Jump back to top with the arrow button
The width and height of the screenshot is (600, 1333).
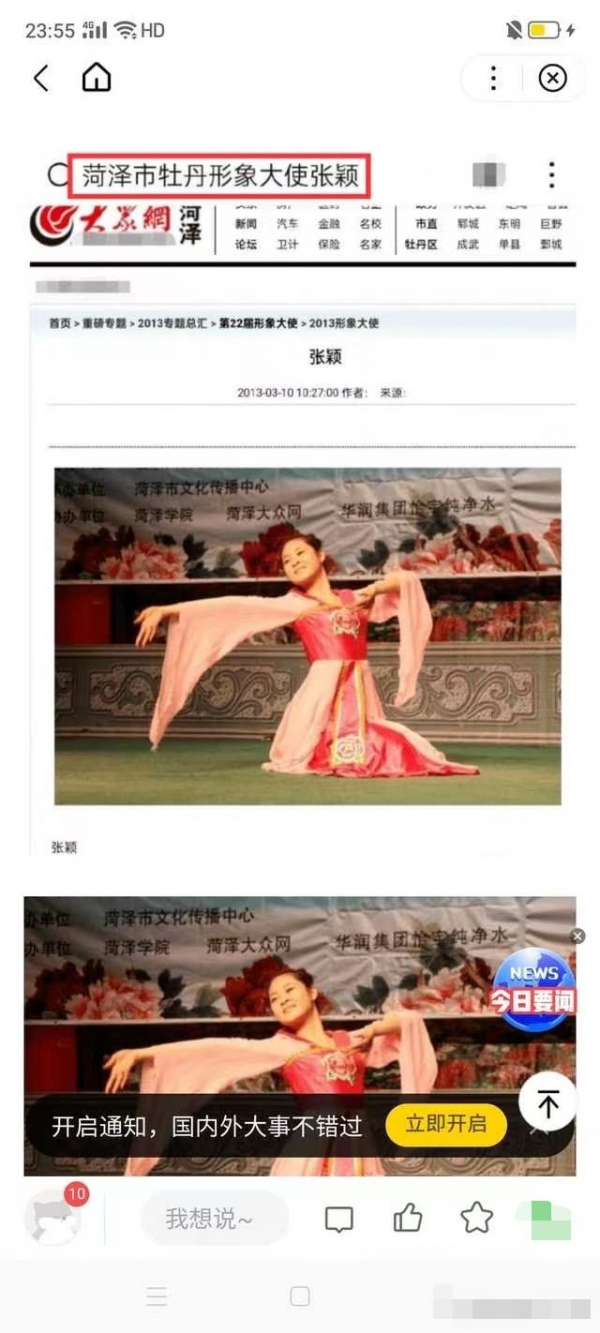tap(548, 1103)
